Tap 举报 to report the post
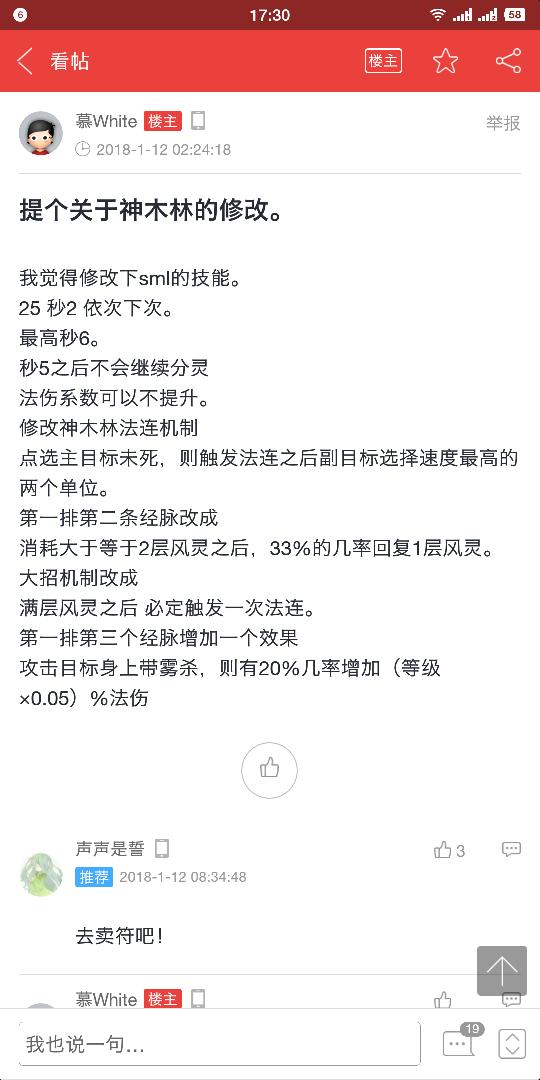 pos(503,123)
